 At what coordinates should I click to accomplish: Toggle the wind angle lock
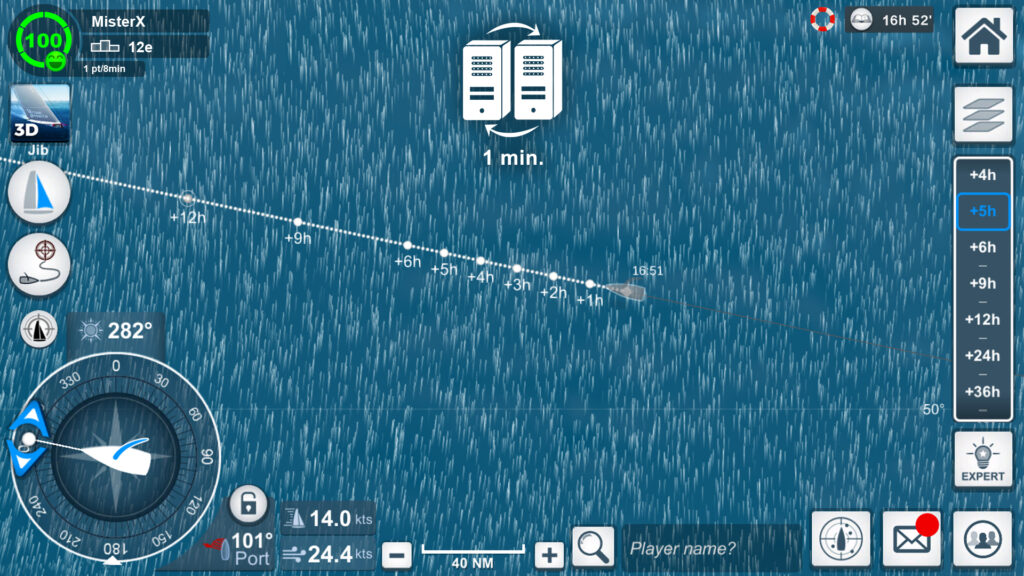(x=249, y=505)
